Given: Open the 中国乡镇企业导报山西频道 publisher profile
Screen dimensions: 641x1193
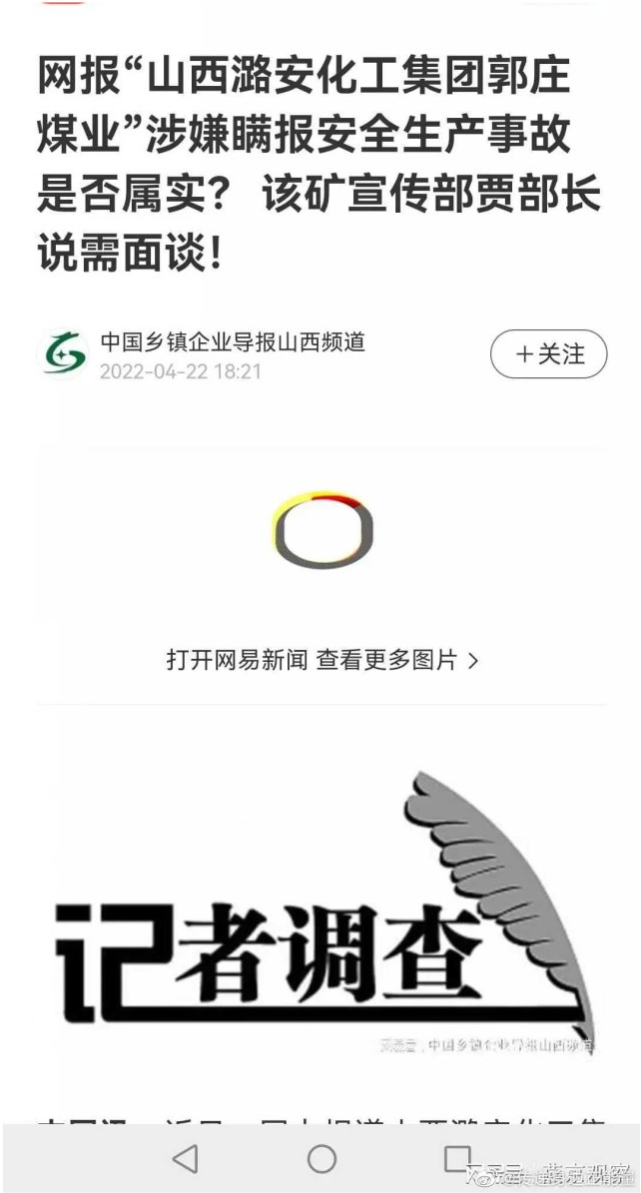Looking at the screenshot, I should coord(233,342).
